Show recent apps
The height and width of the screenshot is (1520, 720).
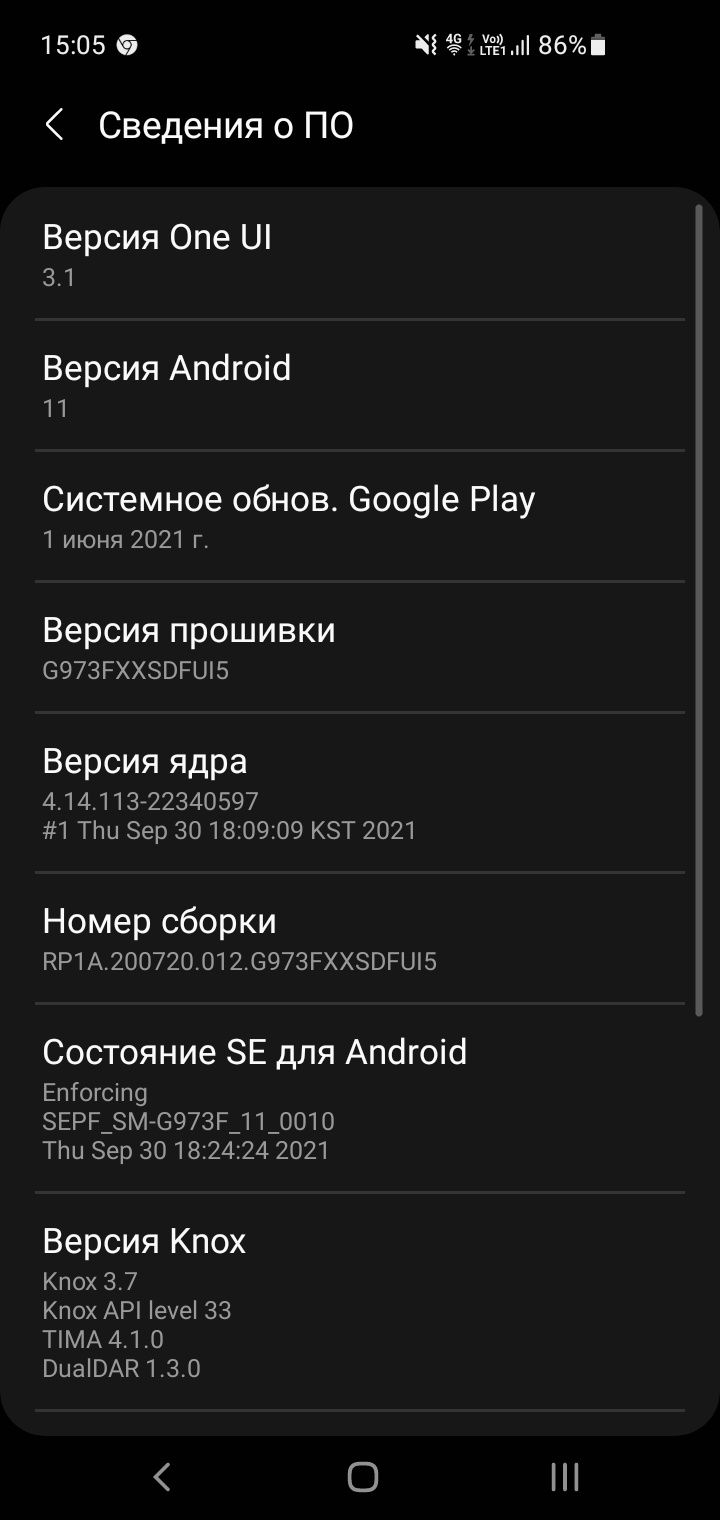[x=565, y=1476]
